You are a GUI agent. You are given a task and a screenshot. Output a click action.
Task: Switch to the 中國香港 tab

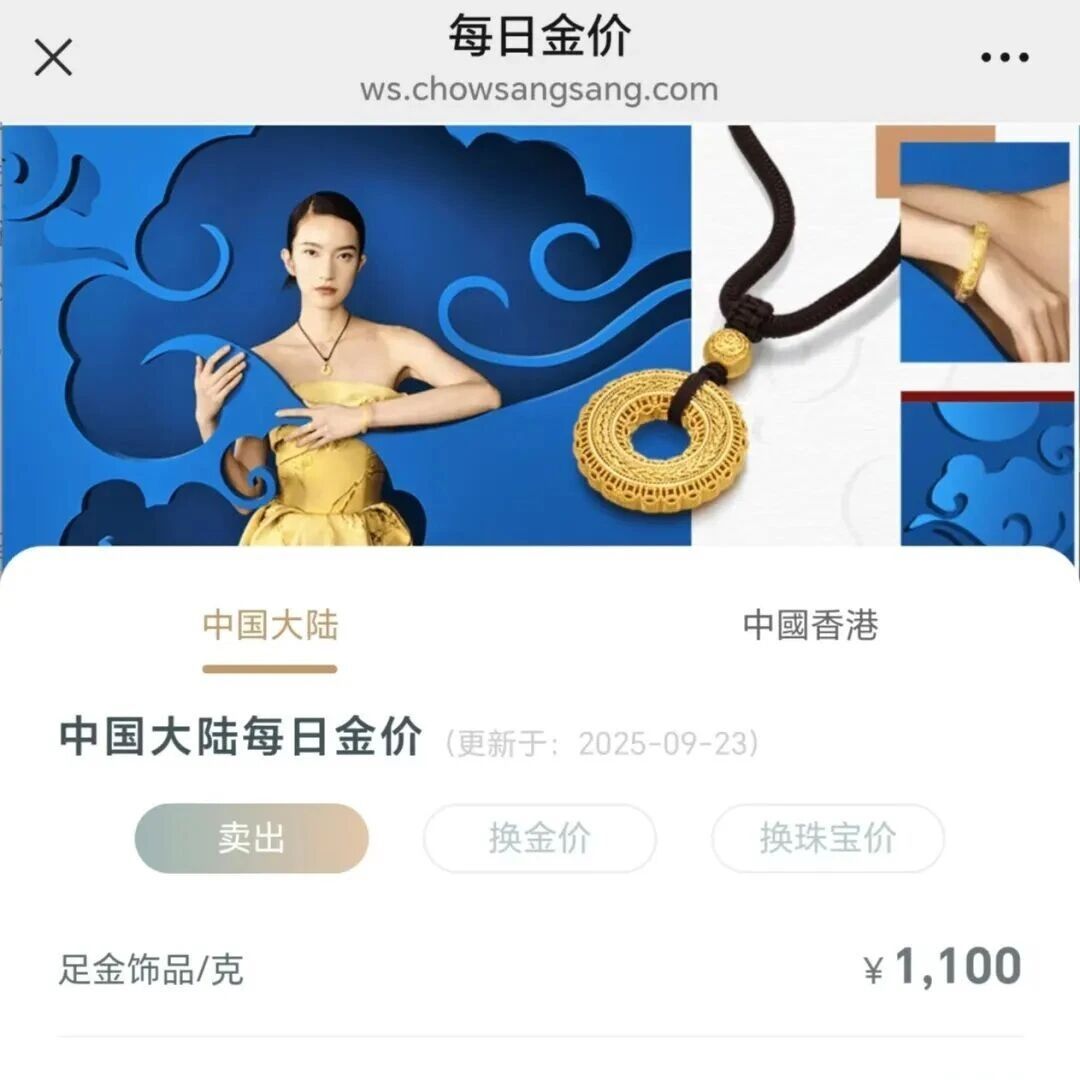click(x=810, y=627)
